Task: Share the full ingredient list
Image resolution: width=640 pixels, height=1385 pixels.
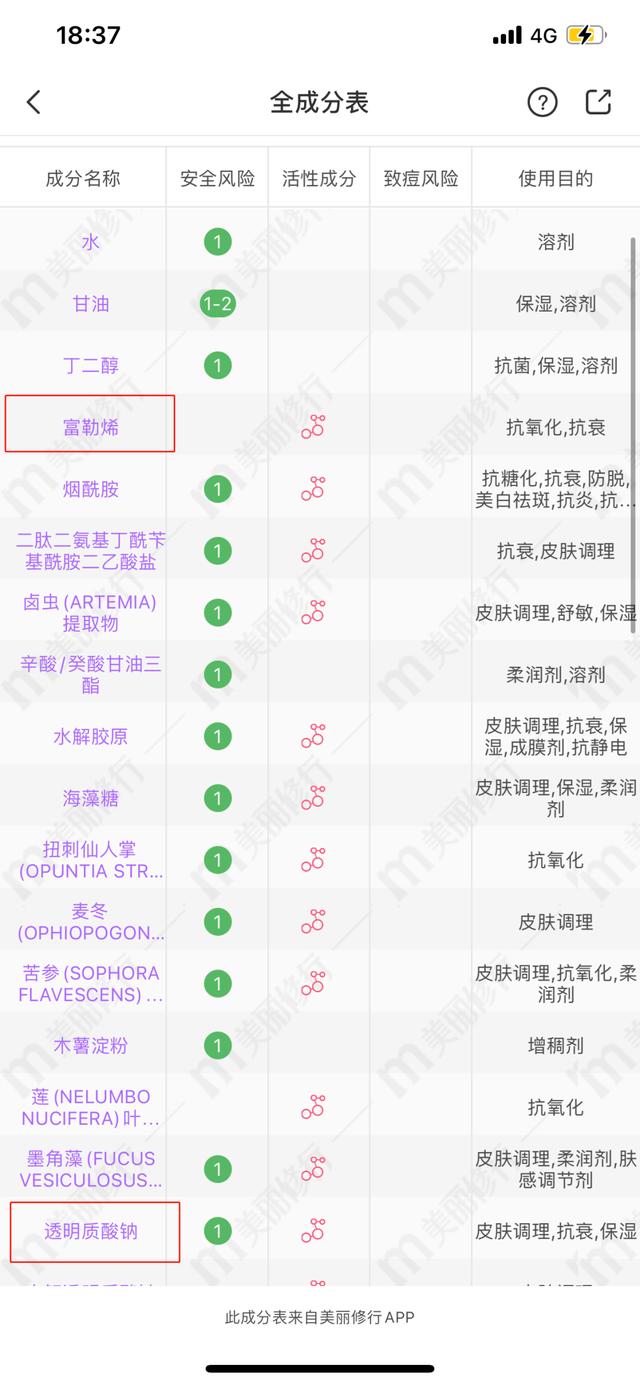Action: pos(598,101)
